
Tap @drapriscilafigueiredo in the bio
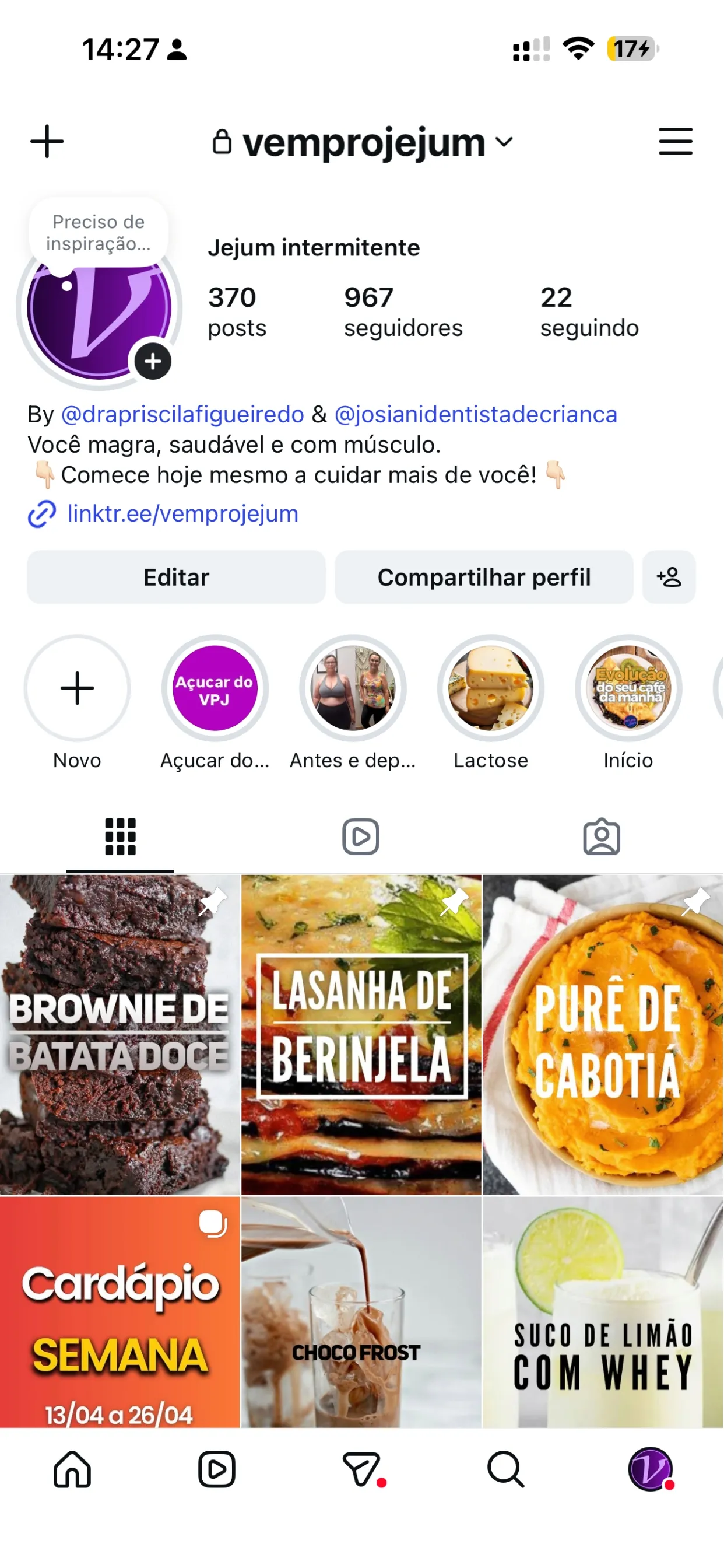[182, 414]
